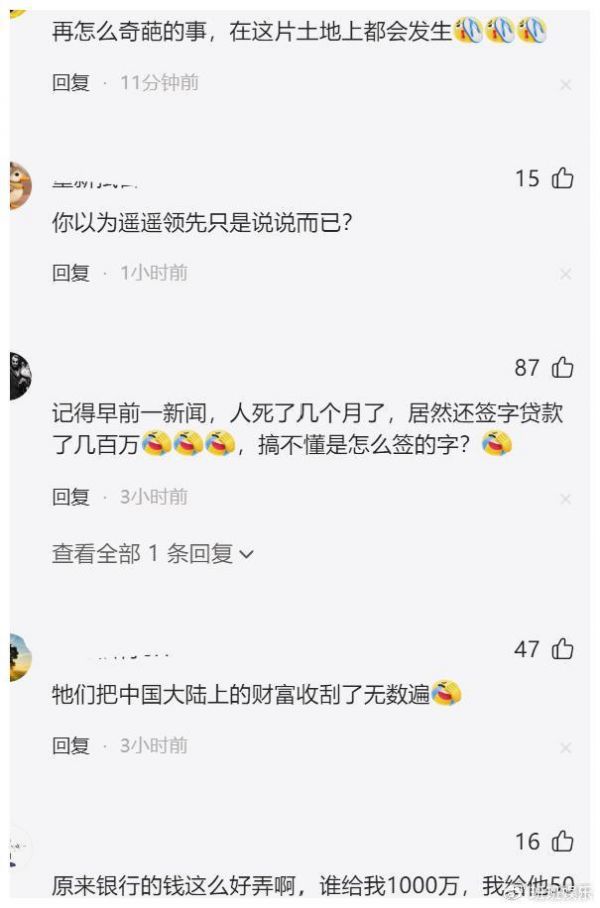Like the comment with 87 likes

click(563, 368)
